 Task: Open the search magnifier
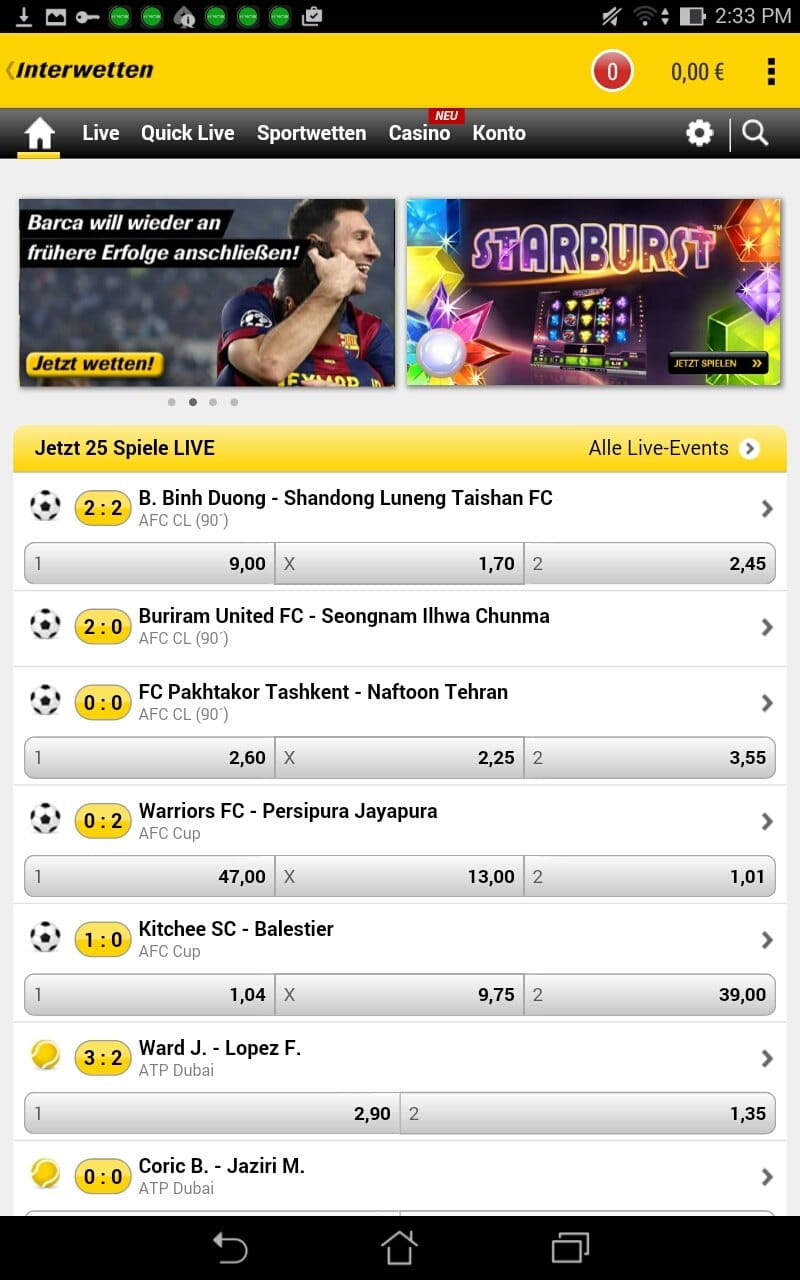click(756, 133)
